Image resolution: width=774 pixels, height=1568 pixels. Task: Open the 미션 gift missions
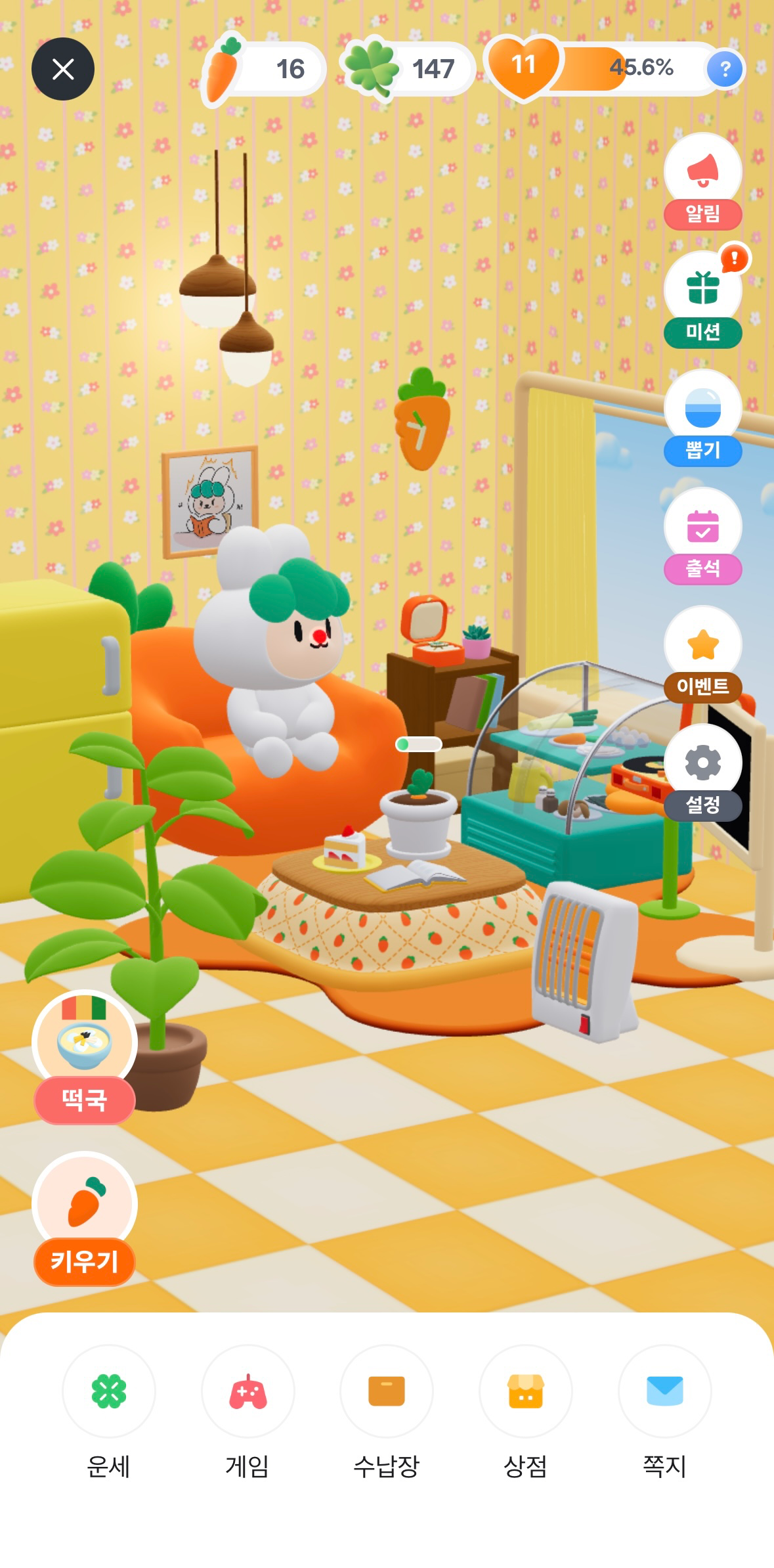tap(702, 299)
